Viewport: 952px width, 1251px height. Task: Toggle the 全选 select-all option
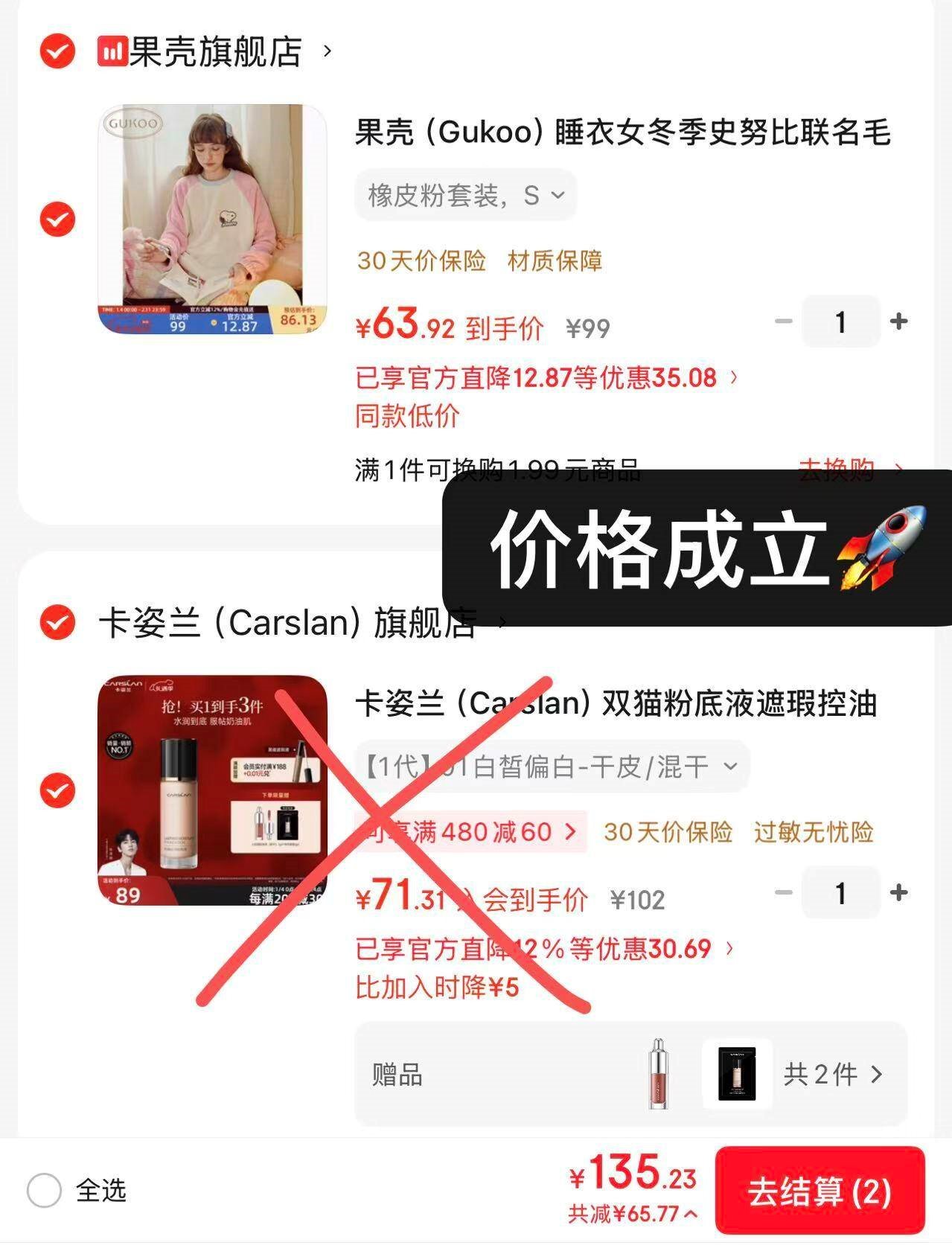click(44, 1190)
